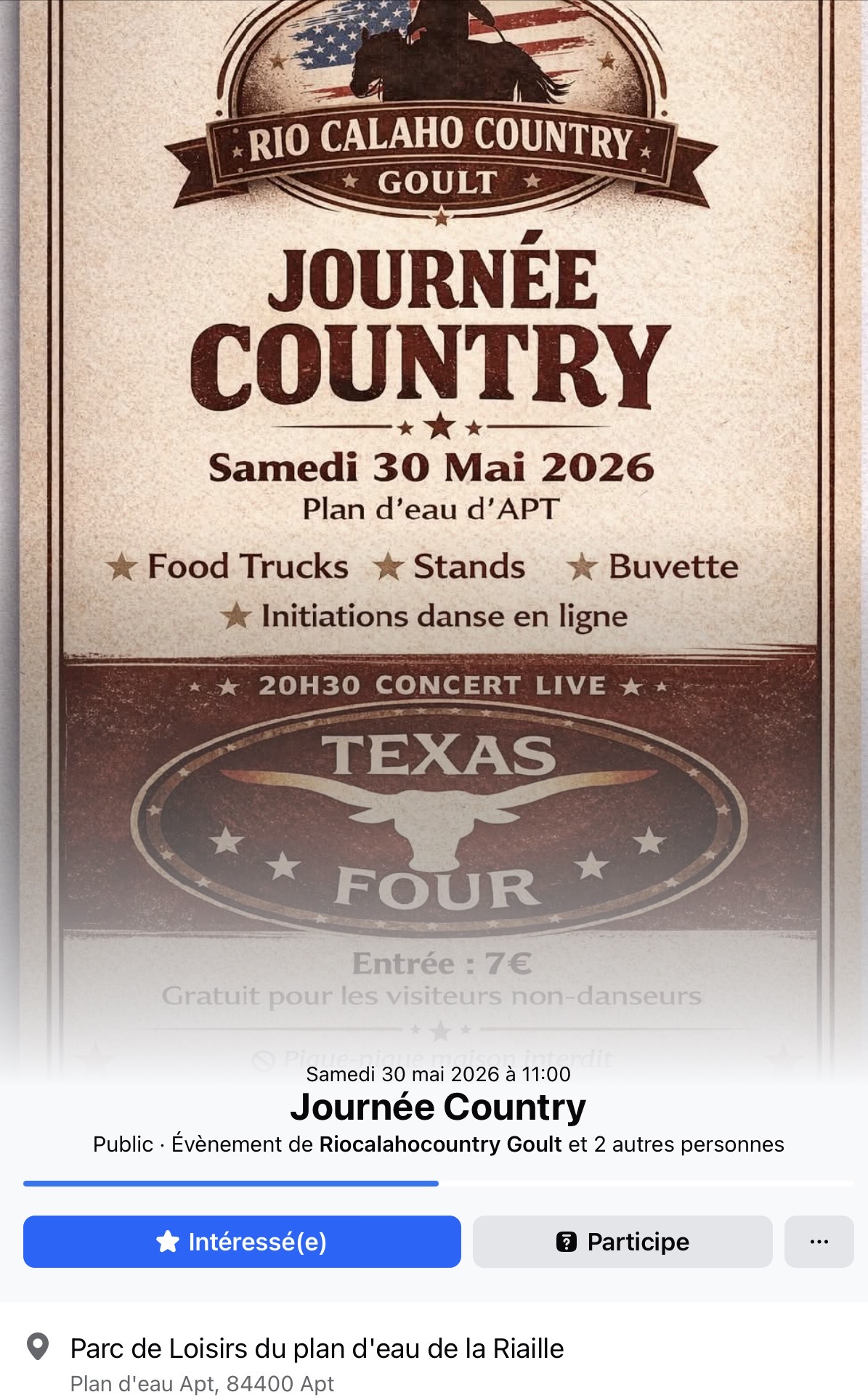Open organizer Riocalahocountry Goult's page
This screenshot has height=1400, width=868.
440,1144
